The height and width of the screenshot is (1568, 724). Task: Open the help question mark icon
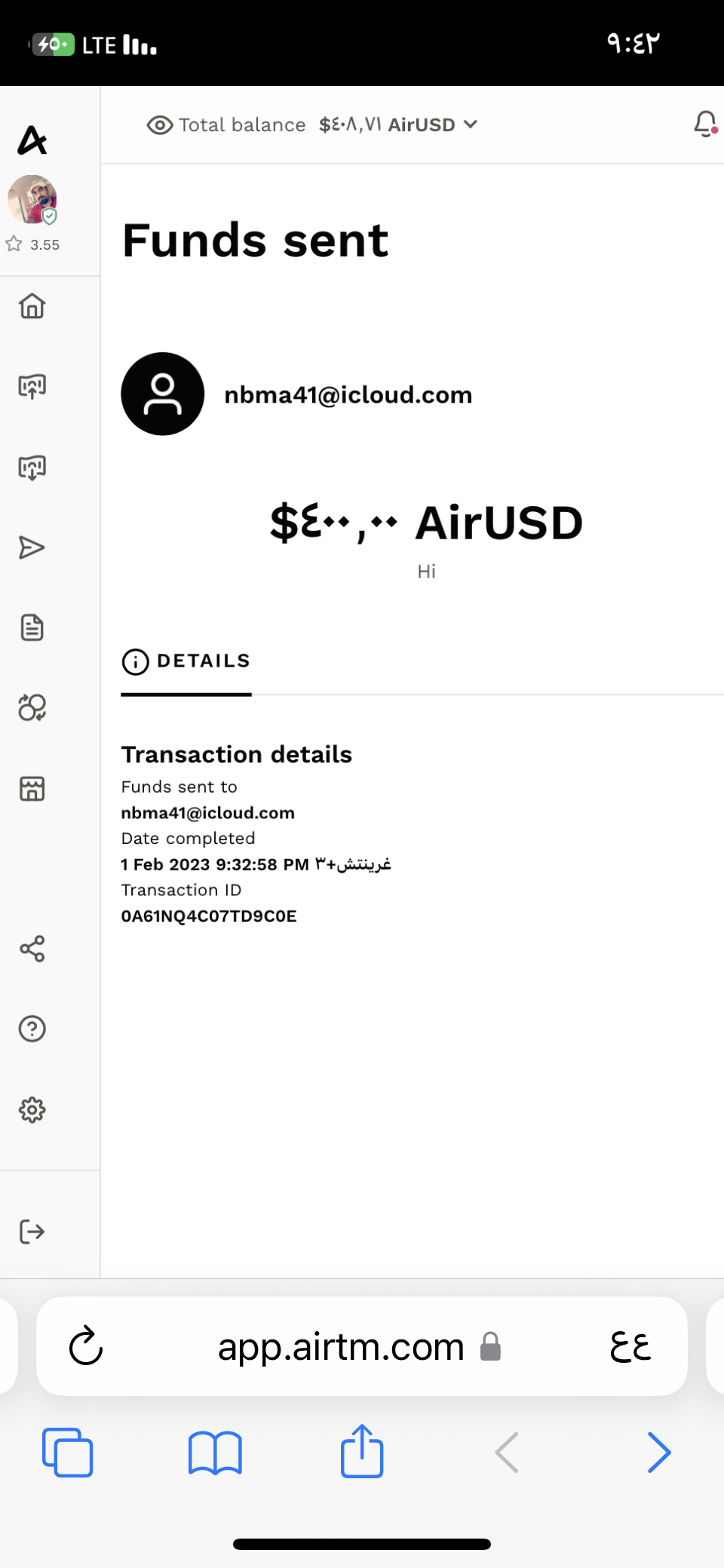[32, 1029]
